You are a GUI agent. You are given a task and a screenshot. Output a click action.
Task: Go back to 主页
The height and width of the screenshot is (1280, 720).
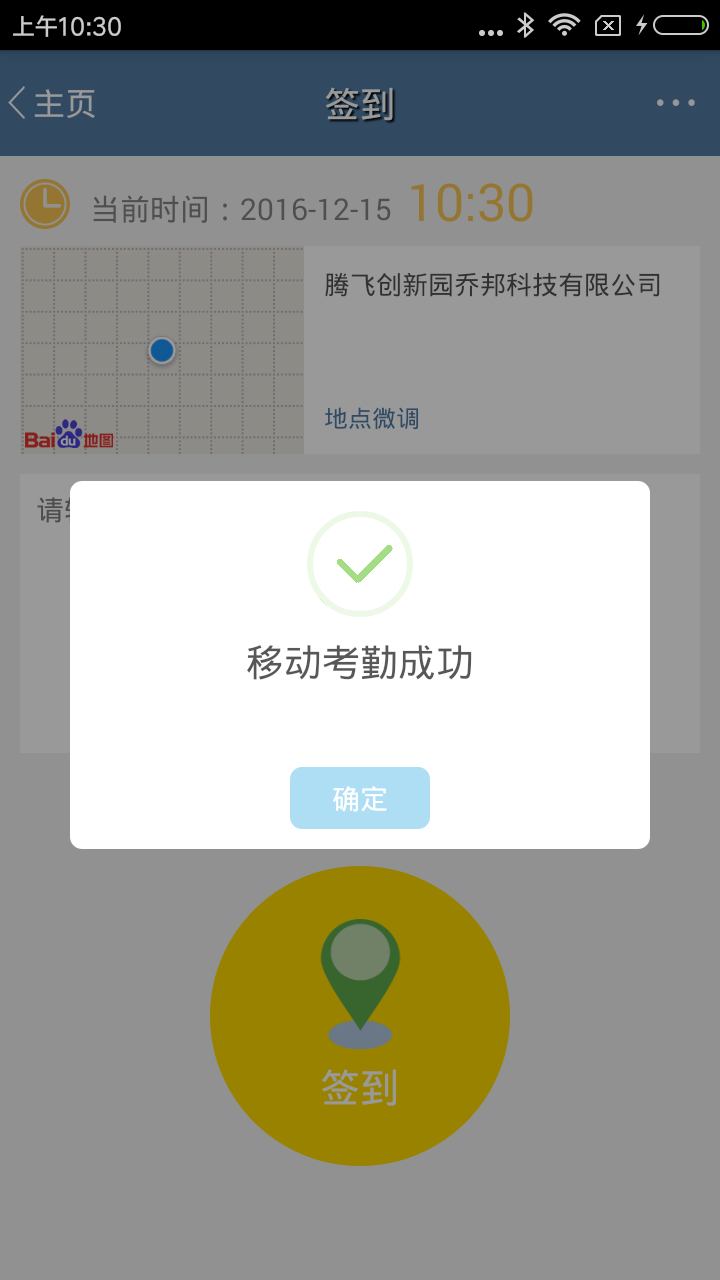coord(53,104)
